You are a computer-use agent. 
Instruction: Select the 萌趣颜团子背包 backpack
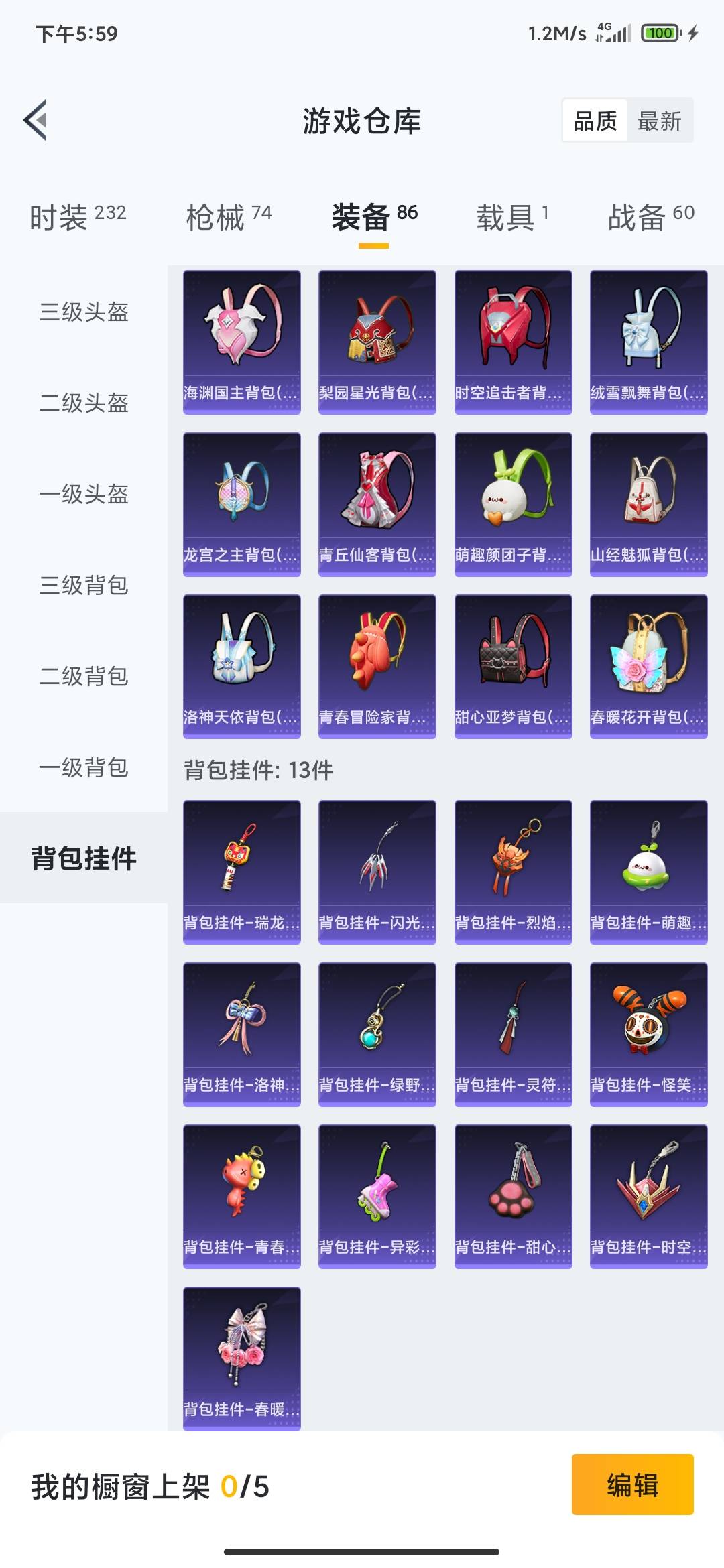point(512,503)
